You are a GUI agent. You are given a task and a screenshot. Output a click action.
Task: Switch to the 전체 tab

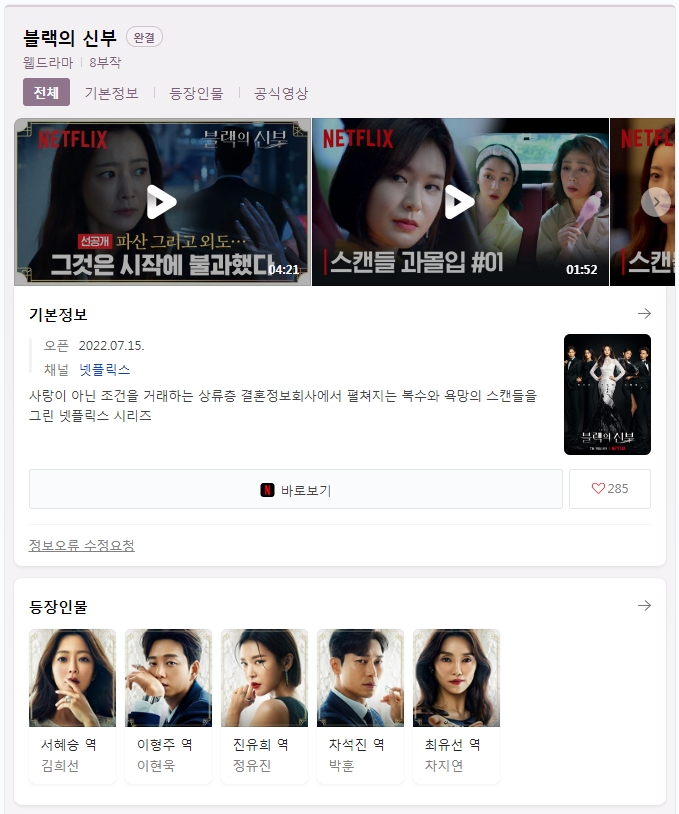(46, 93)
